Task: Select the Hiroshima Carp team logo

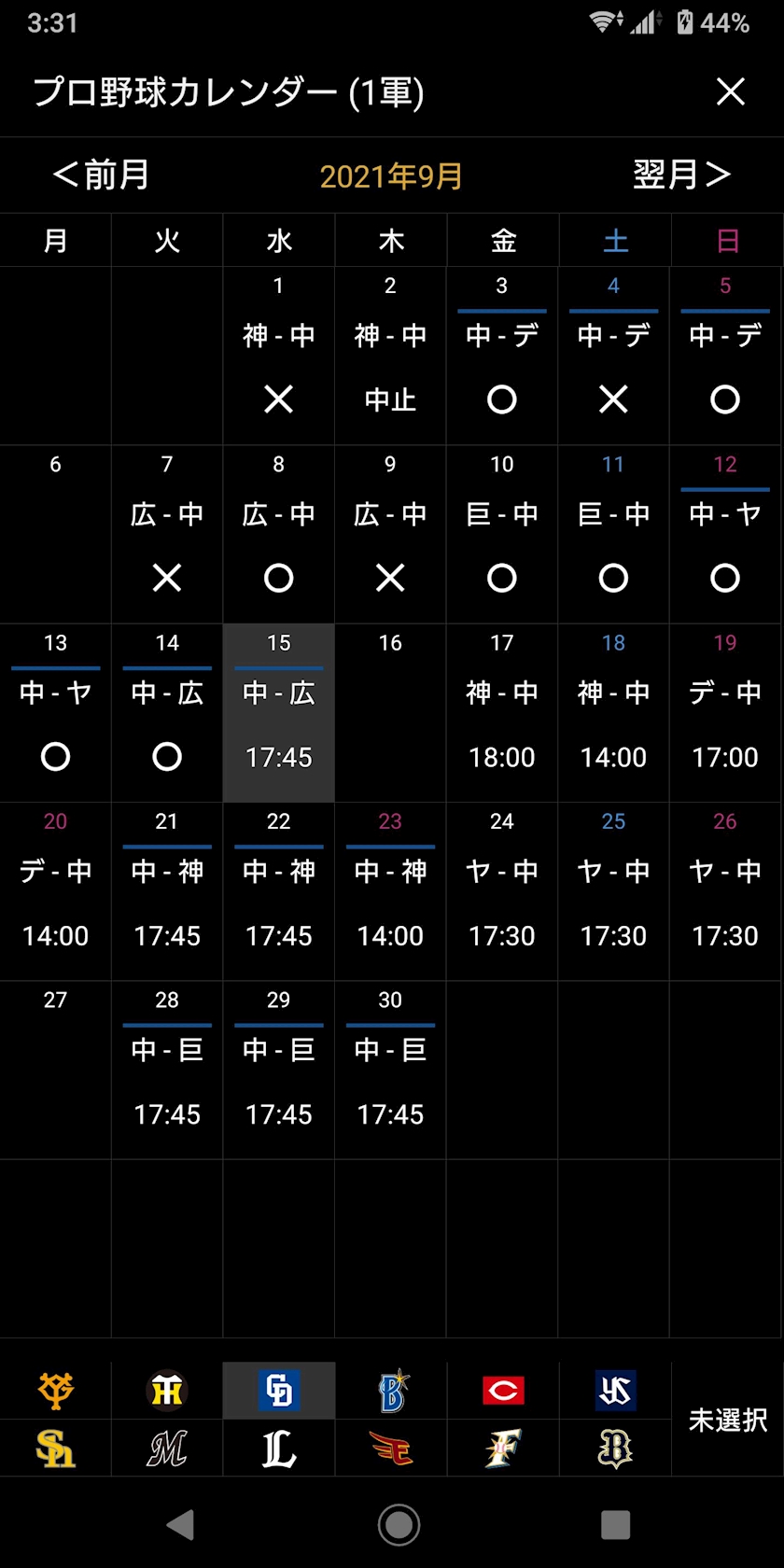Action: [x=503, y=1391]
